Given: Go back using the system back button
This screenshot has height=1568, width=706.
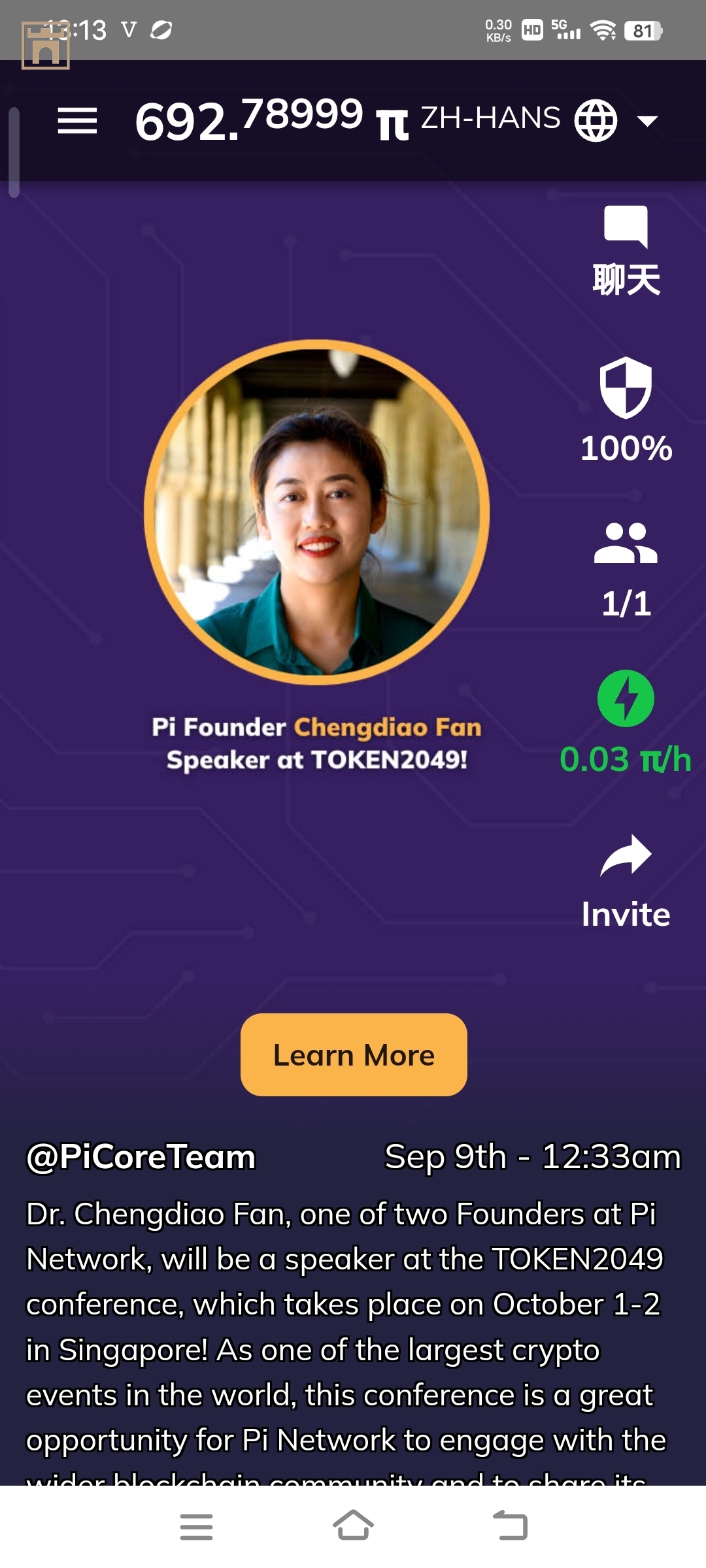Looking at the screenshot, I should [x=510, y=1526].
